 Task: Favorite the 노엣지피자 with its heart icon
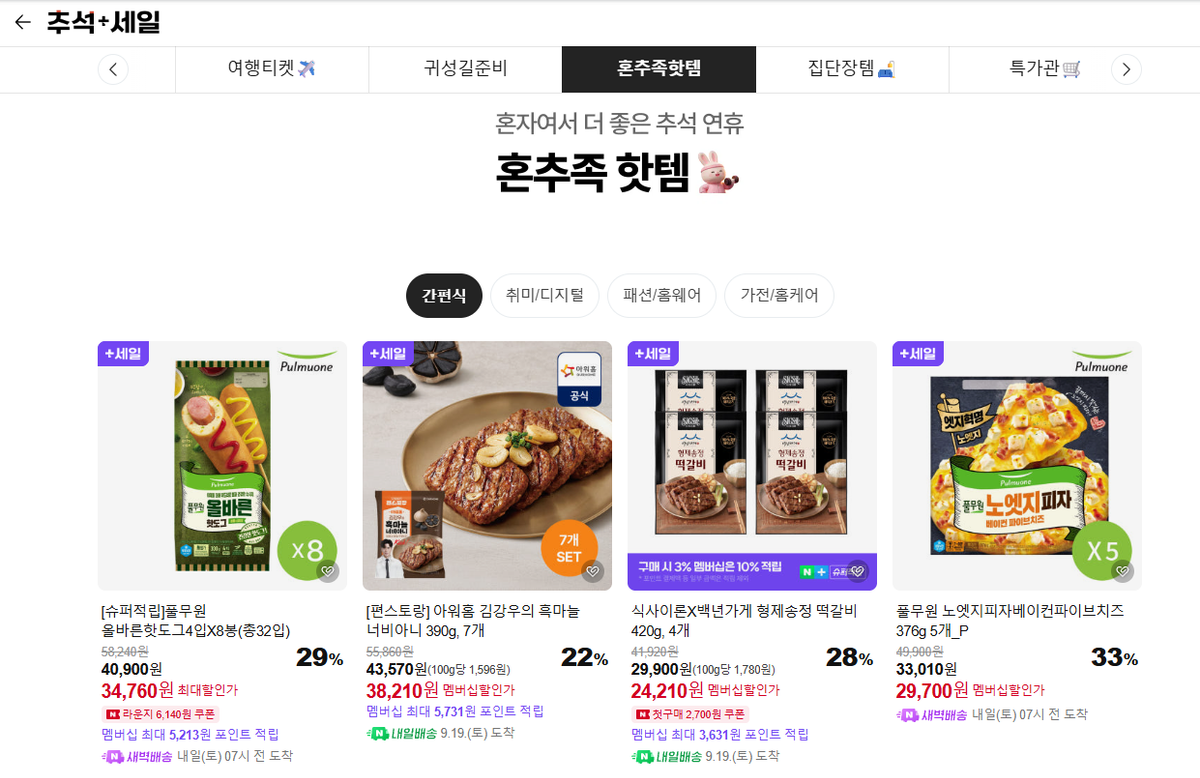(1122, 572)
